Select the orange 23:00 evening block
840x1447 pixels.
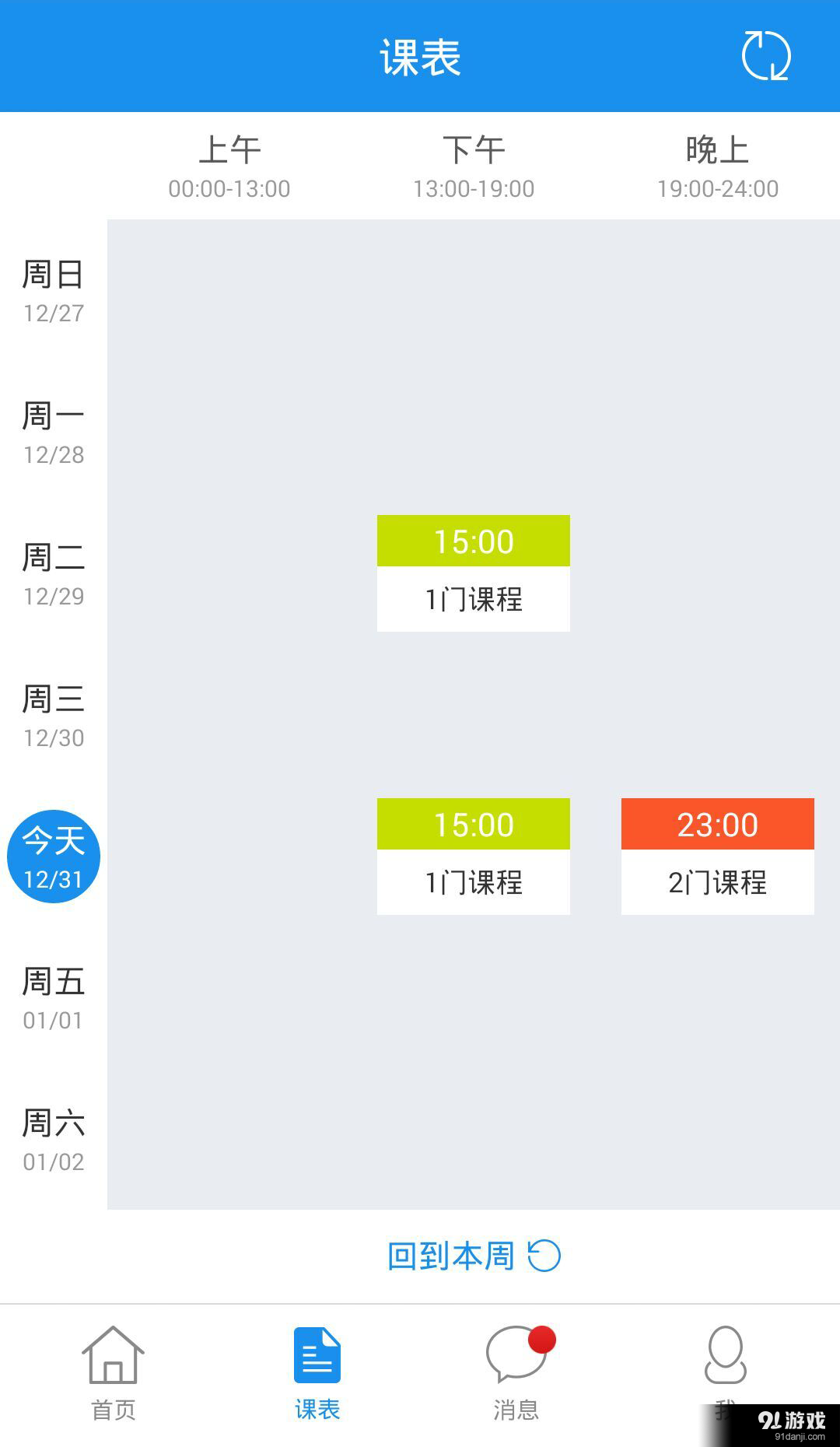[x=717, y=824]
